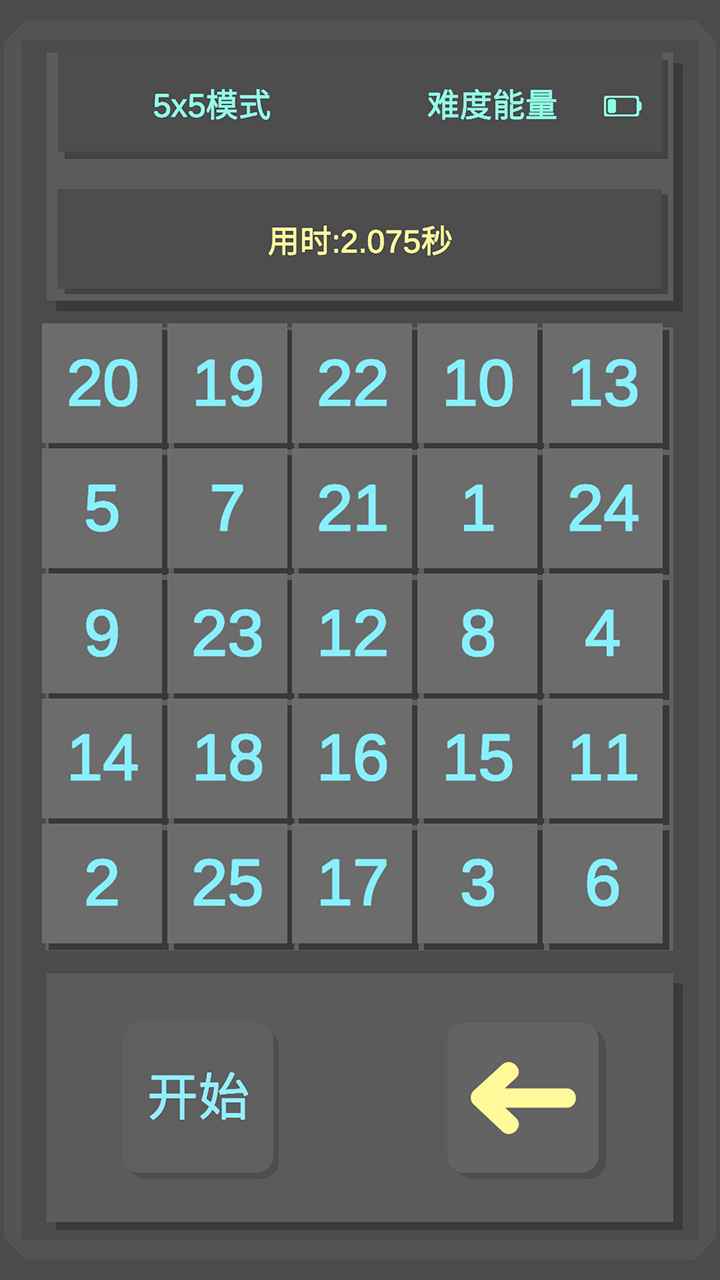Tap the tile numbered 6

pyautogui.click(x=603, y=883)
